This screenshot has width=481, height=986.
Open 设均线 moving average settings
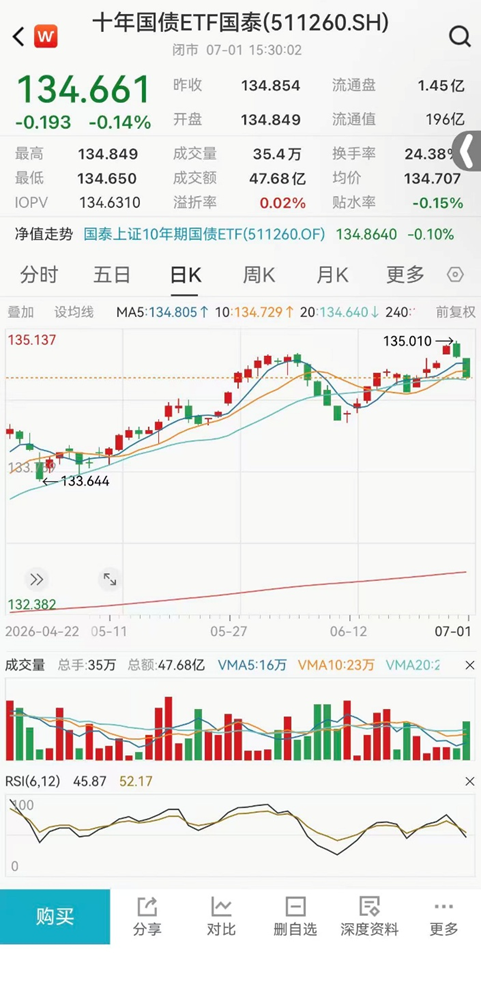pyautogui.click(x=74, y=312)
